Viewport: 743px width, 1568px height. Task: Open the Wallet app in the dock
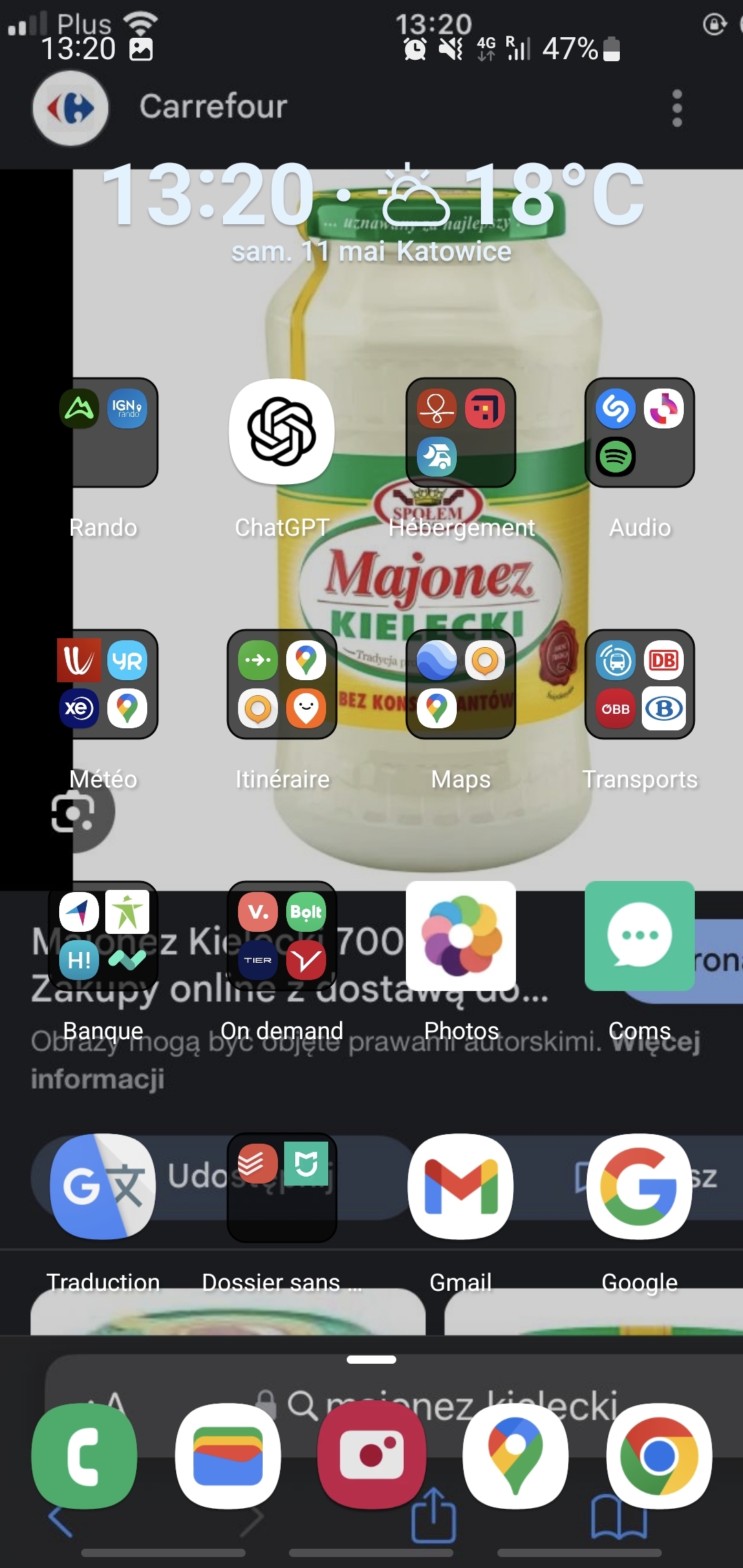(x=228, y=1455)
